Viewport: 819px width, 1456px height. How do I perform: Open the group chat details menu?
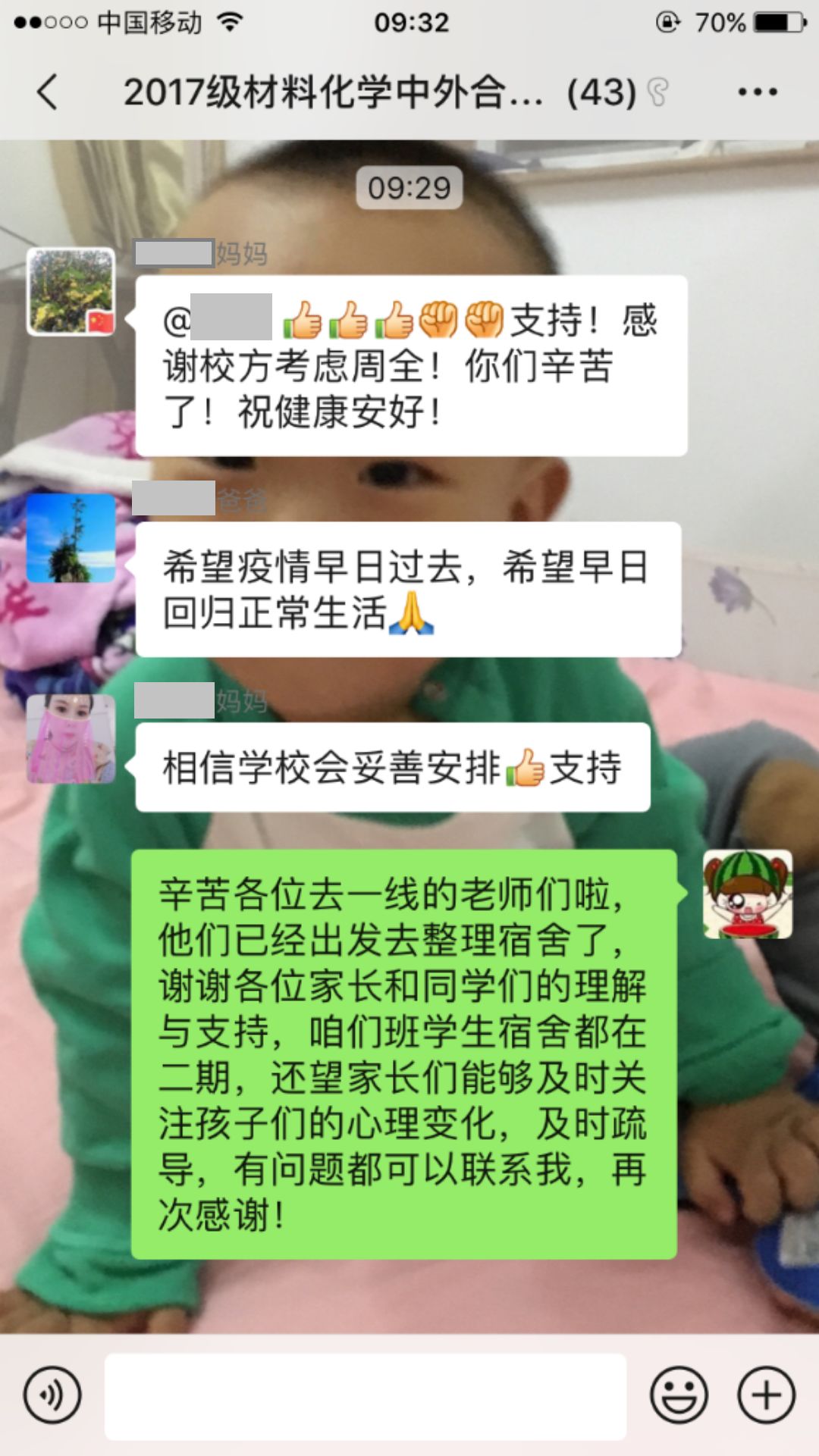click(x=757, y=92)
